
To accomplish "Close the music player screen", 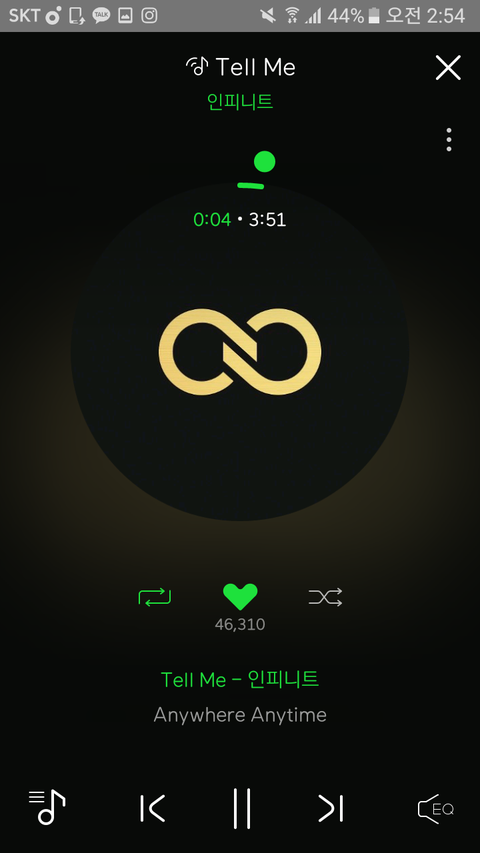I will (x=448, y=67).
